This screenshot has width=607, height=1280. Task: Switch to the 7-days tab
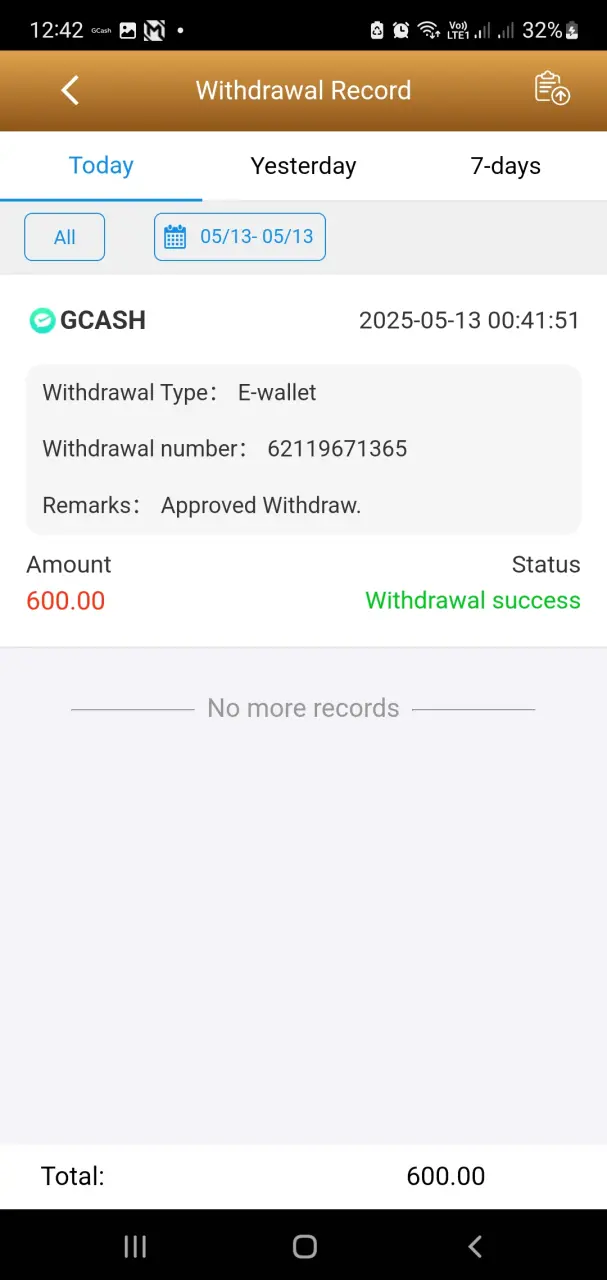tap(505, 166)
